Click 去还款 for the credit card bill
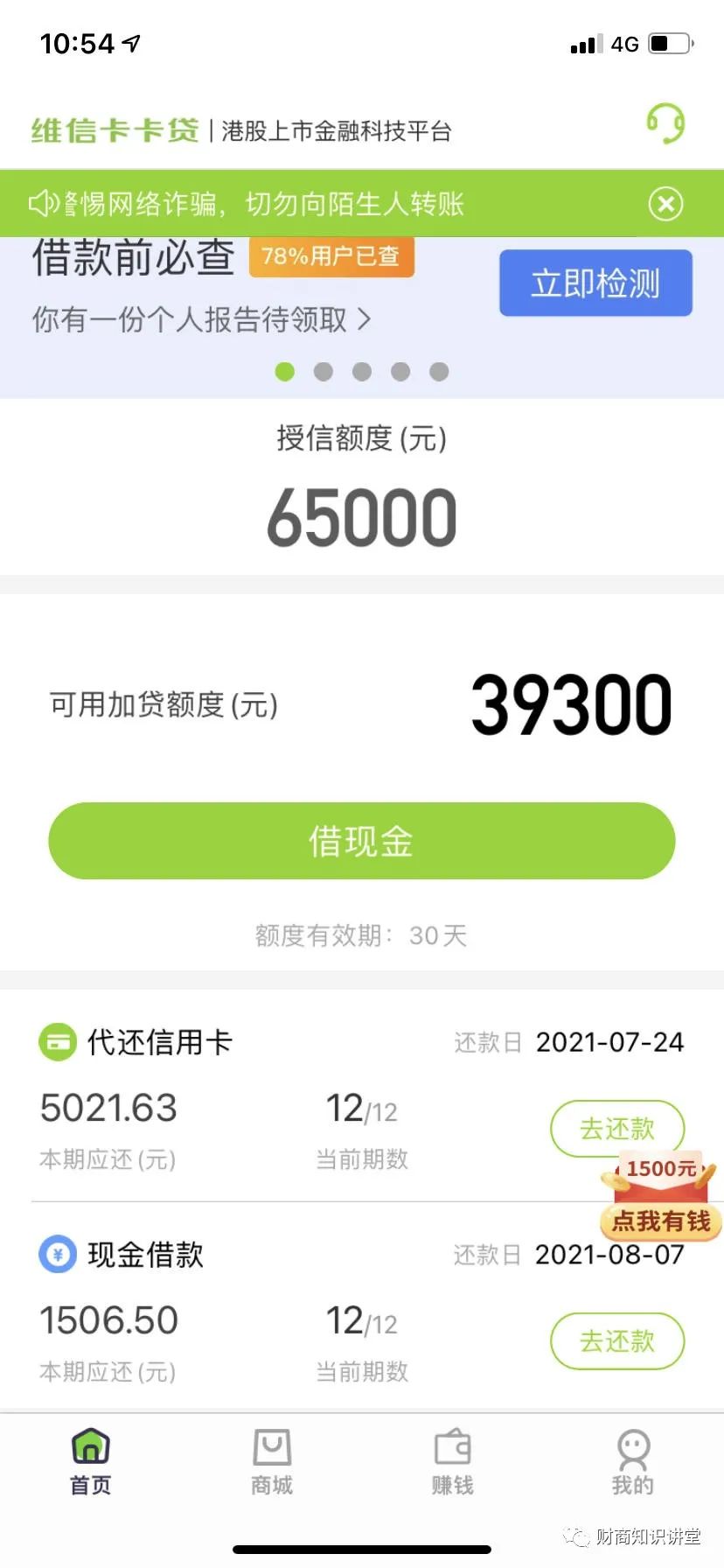The width and height of the screenshot is (724, 1568). tap(616, 1129)
